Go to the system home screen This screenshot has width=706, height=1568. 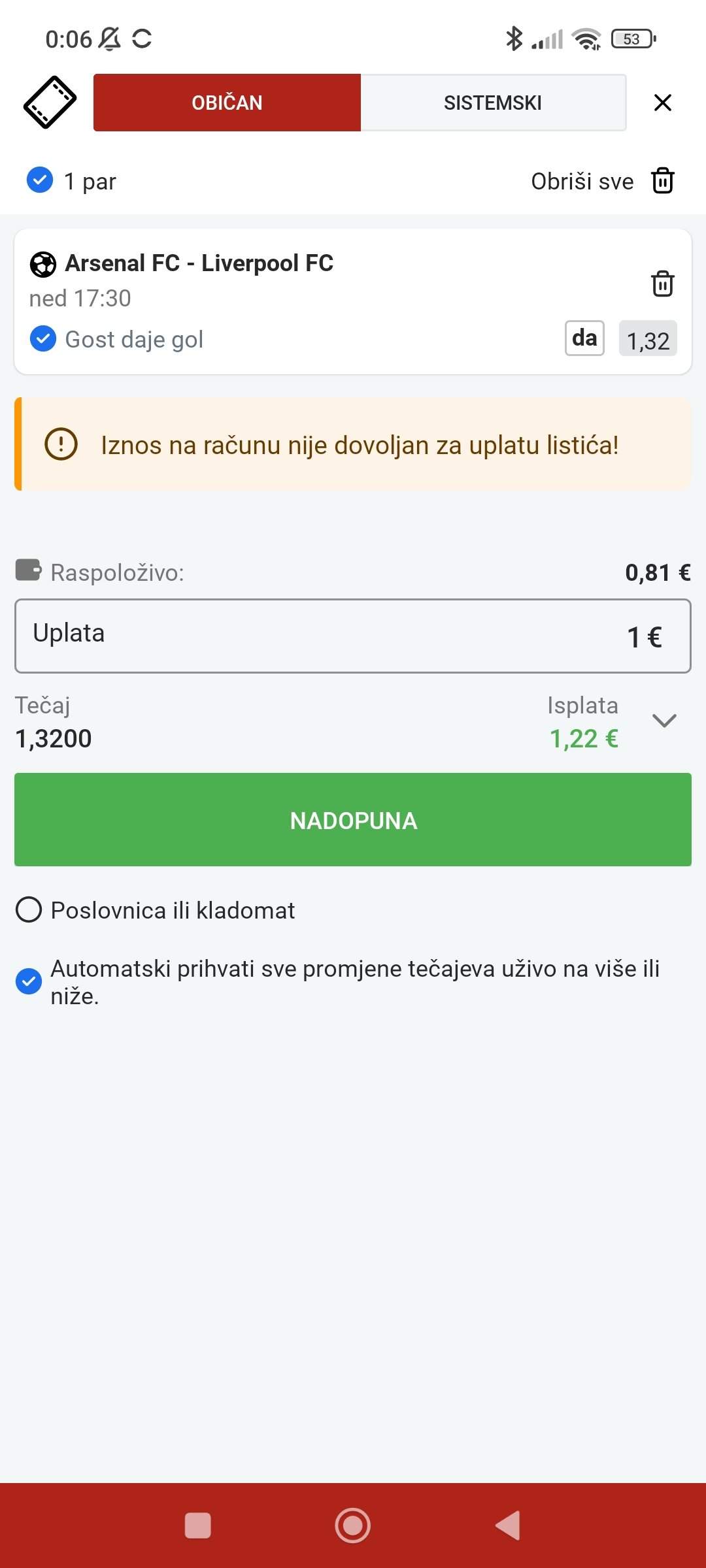click(x=352, y=1526)
